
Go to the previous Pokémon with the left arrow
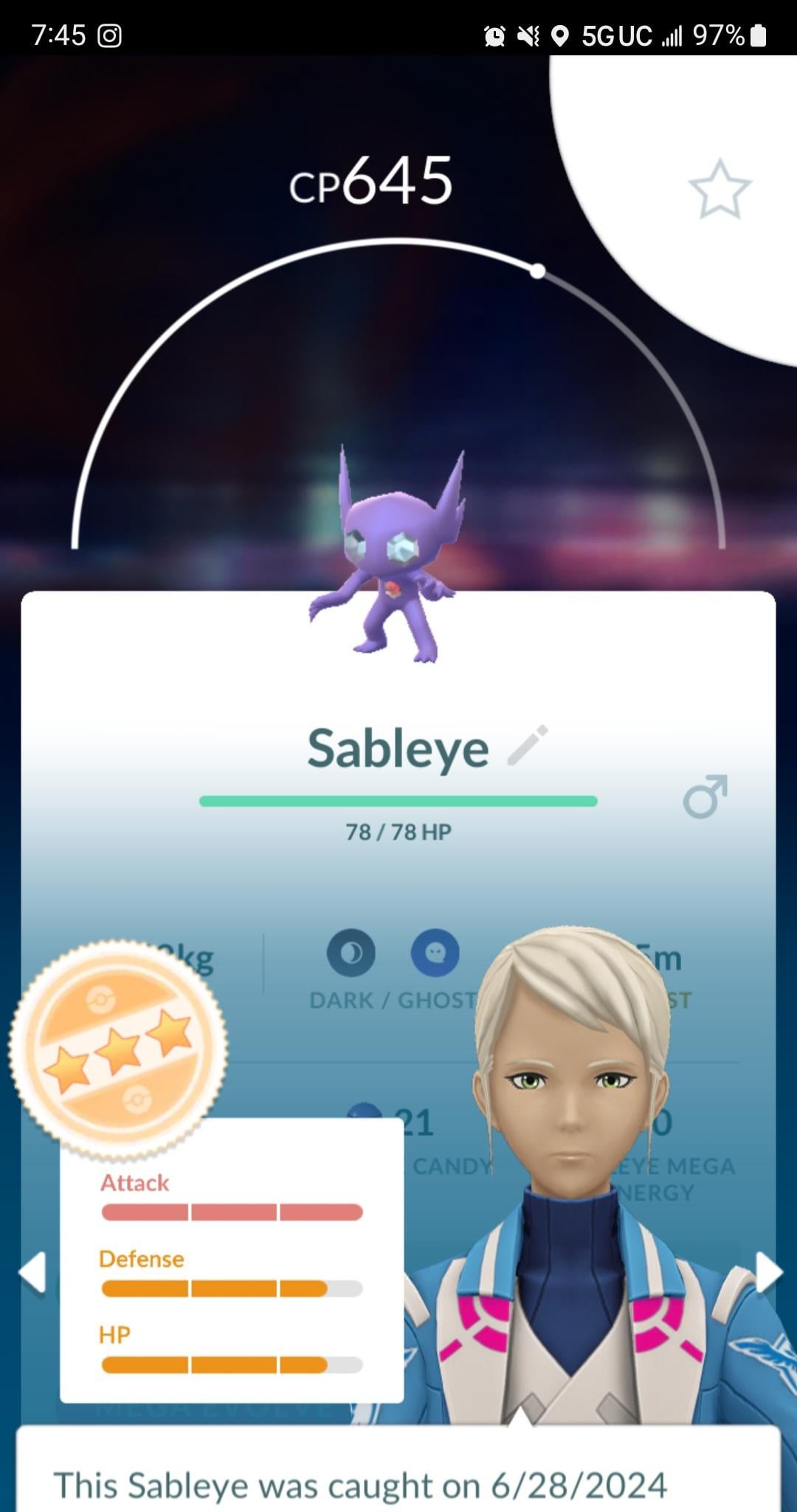pyautogui.click(x=32, y=1271)
